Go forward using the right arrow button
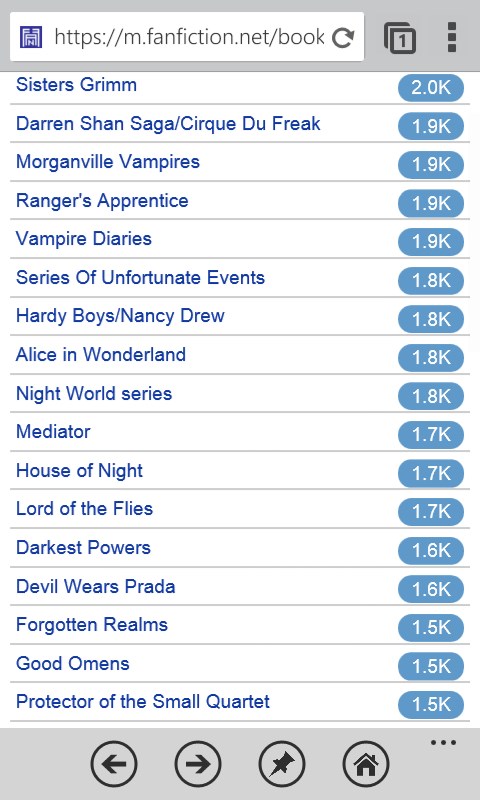Viewport: 480px width, 800px height. click(198, 764)
